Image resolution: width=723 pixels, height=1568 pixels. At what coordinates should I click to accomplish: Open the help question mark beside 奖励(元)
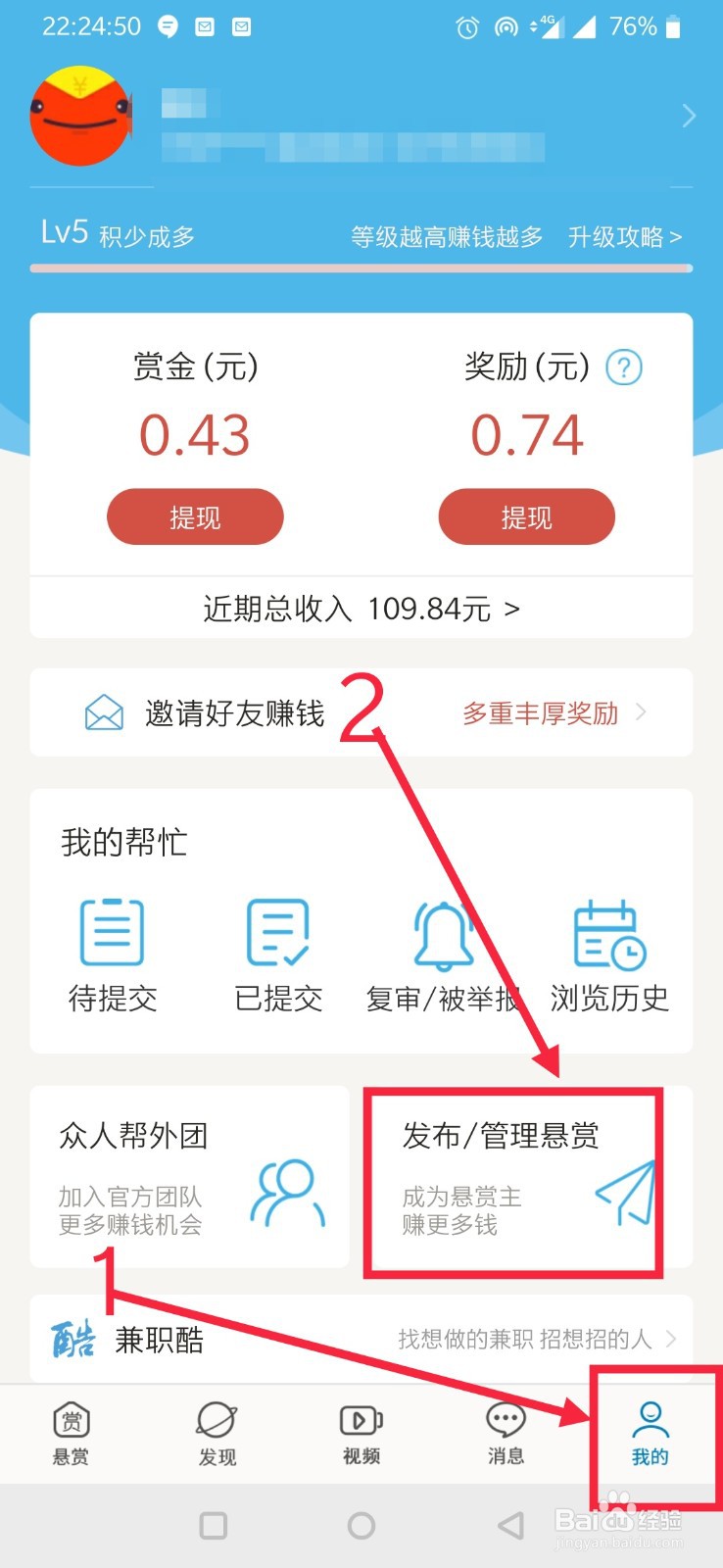tap(623, 367)
